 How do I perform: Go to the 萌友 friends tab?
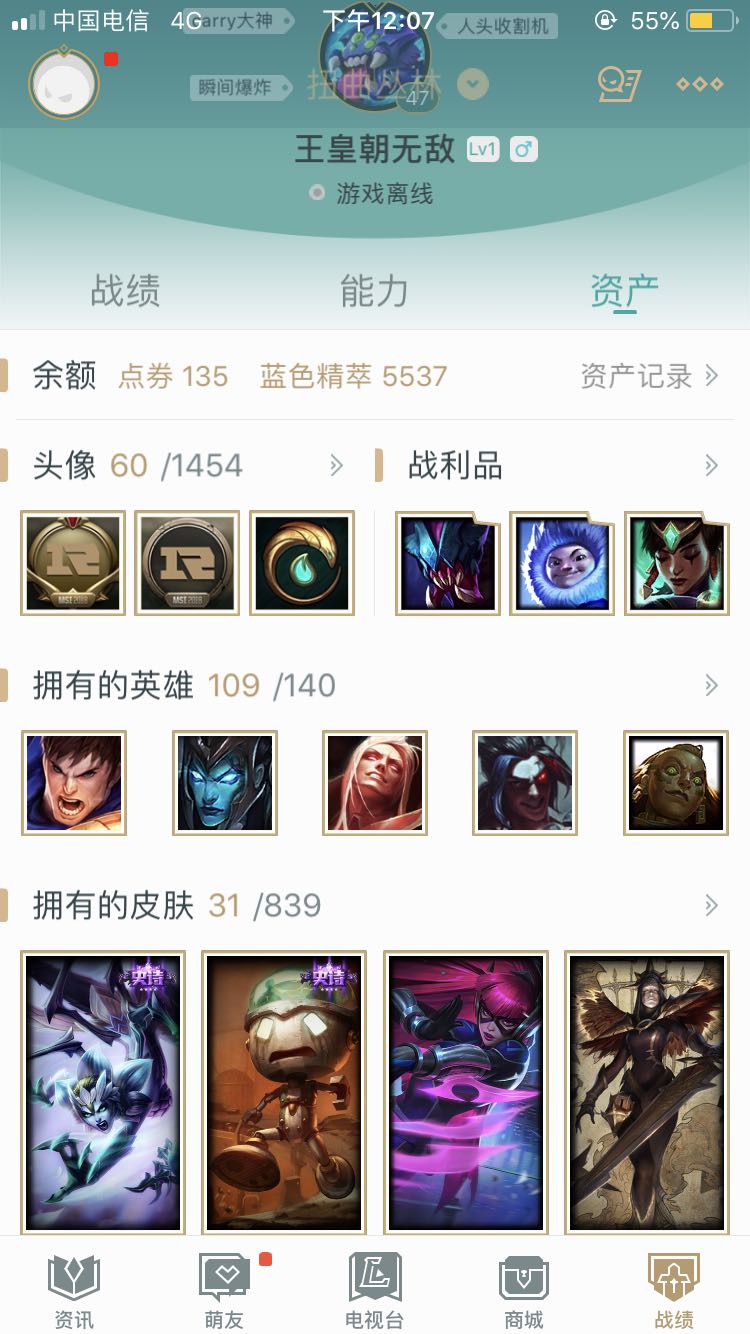coord(224,1290)
